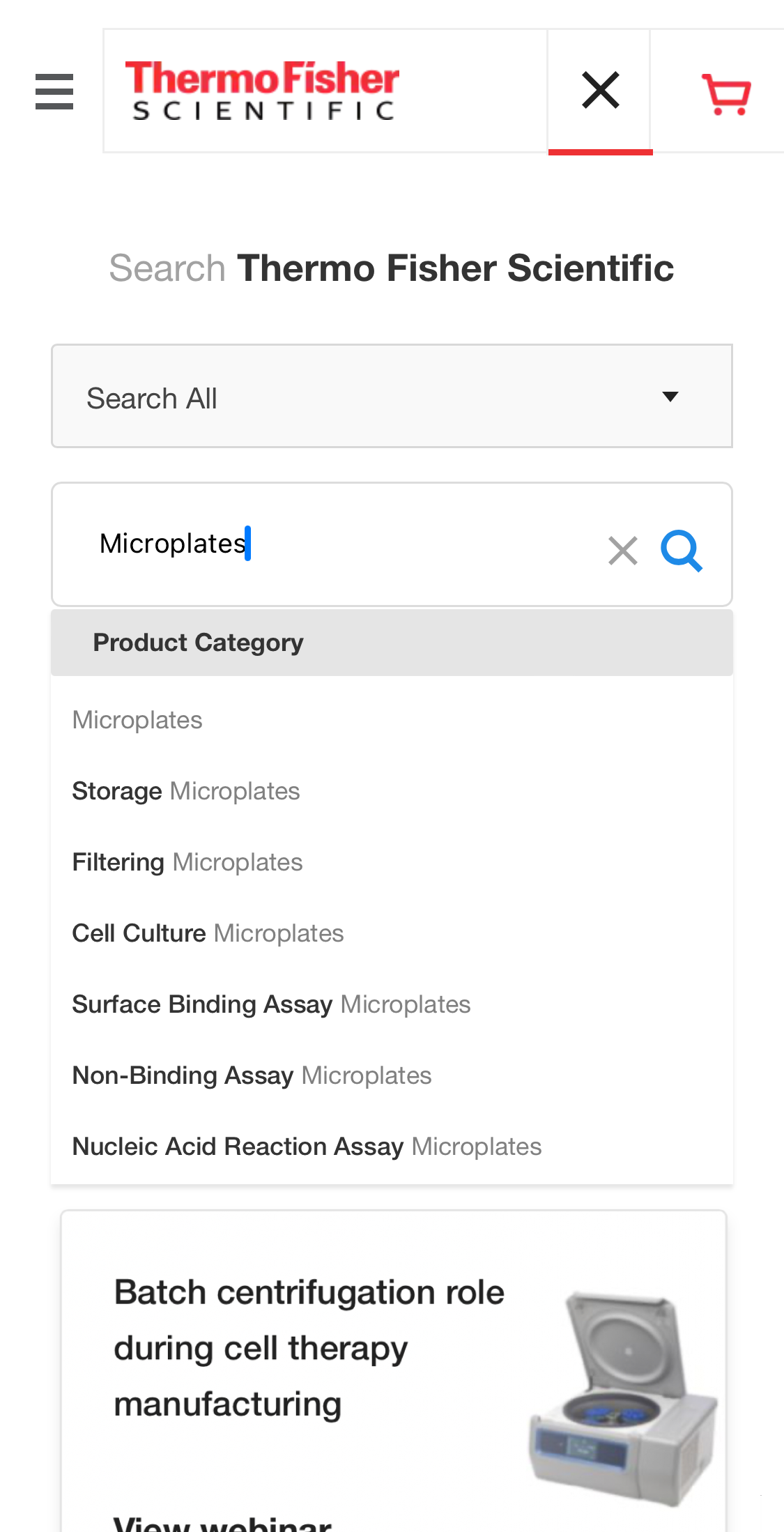Open the hamburger navigation menu
784x1532 pixels.
point(54,91)
